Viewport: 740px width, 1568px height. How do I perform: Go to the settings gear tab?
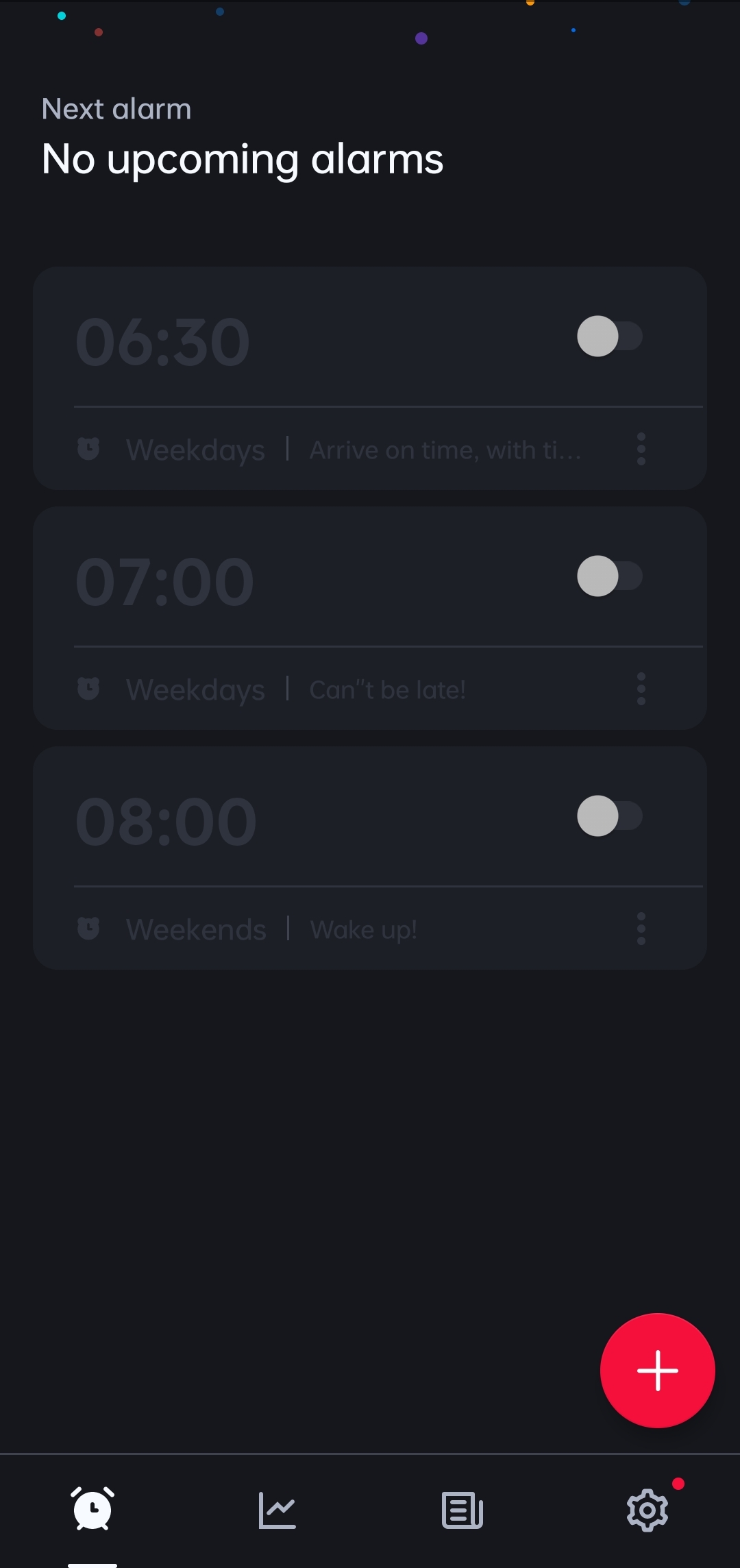(647, 1510)
